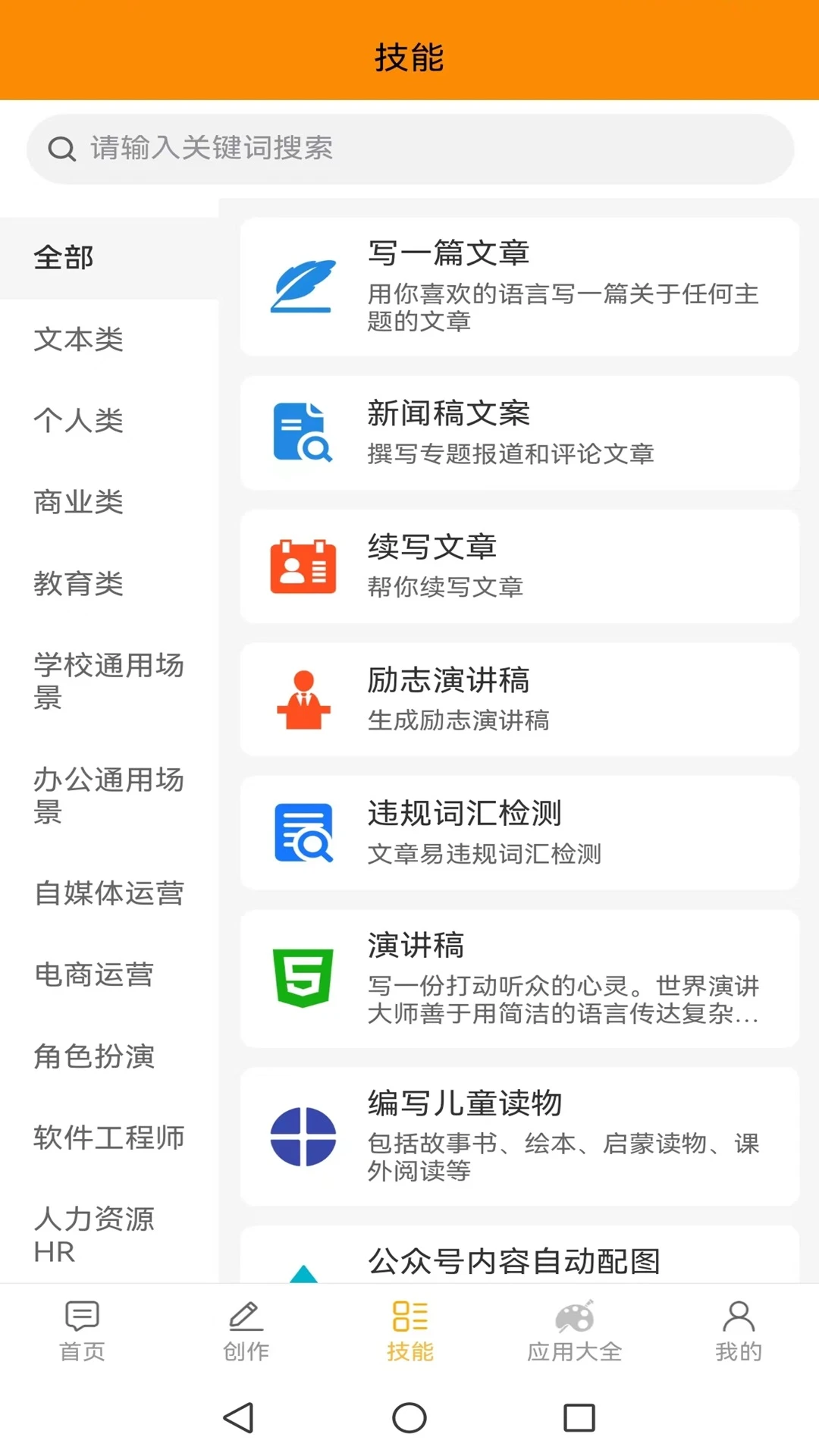819x1456 pixels.
Task: Select the 软件工程师 category
Action: (x=109, y=1137)
